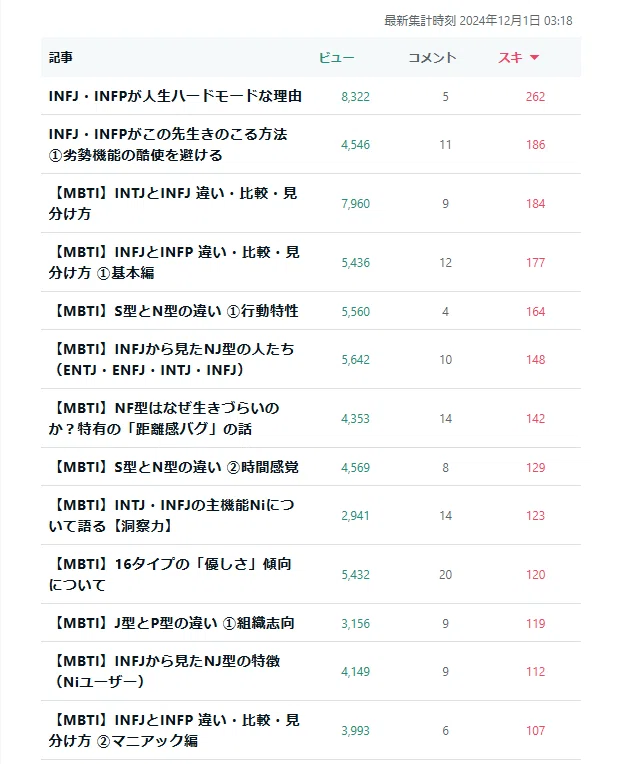618x764 pixels.
Task: Open article INFJ・INFPがこの先生きのこる方法①
Action: pyautogui.click(x=168, y=144)
